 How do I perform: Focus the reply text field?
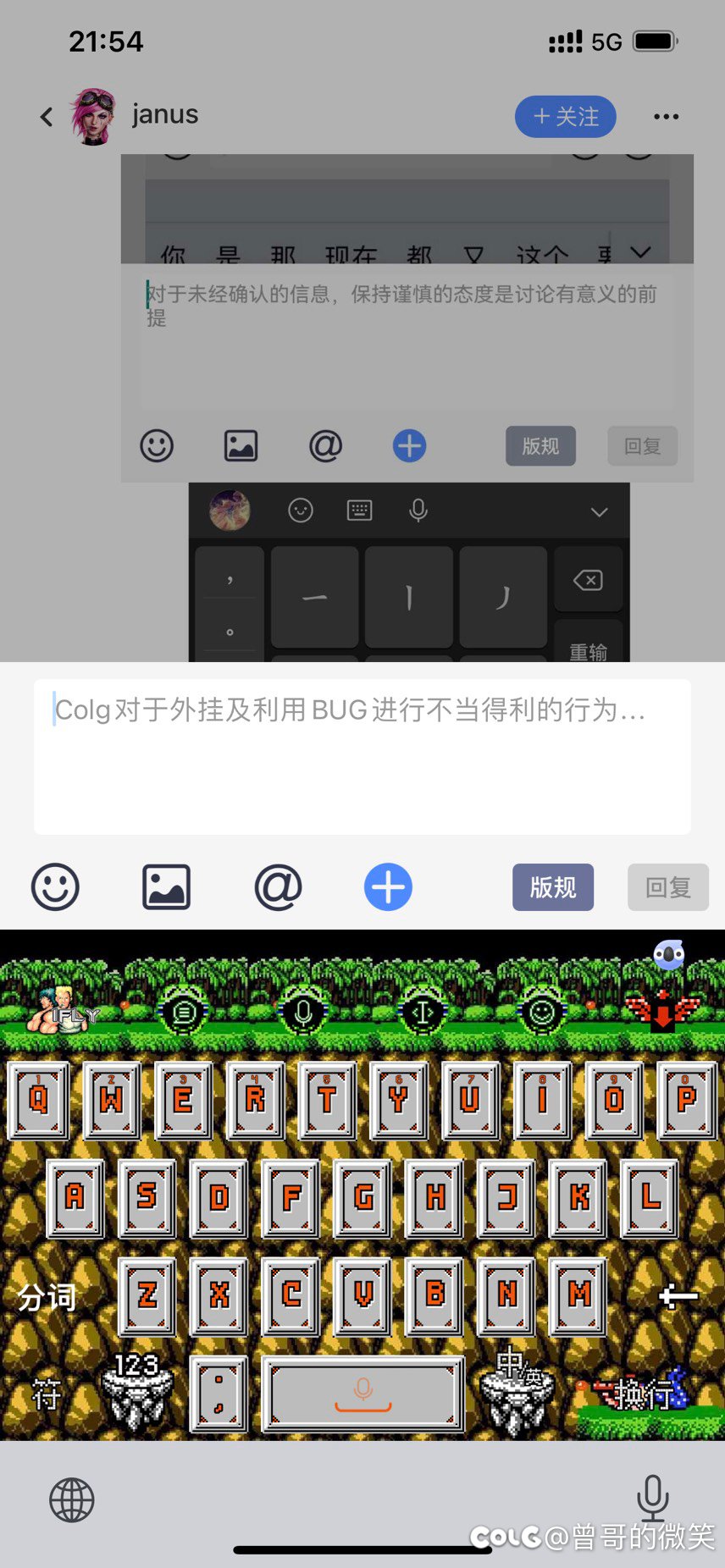click(x=362, y=756)
